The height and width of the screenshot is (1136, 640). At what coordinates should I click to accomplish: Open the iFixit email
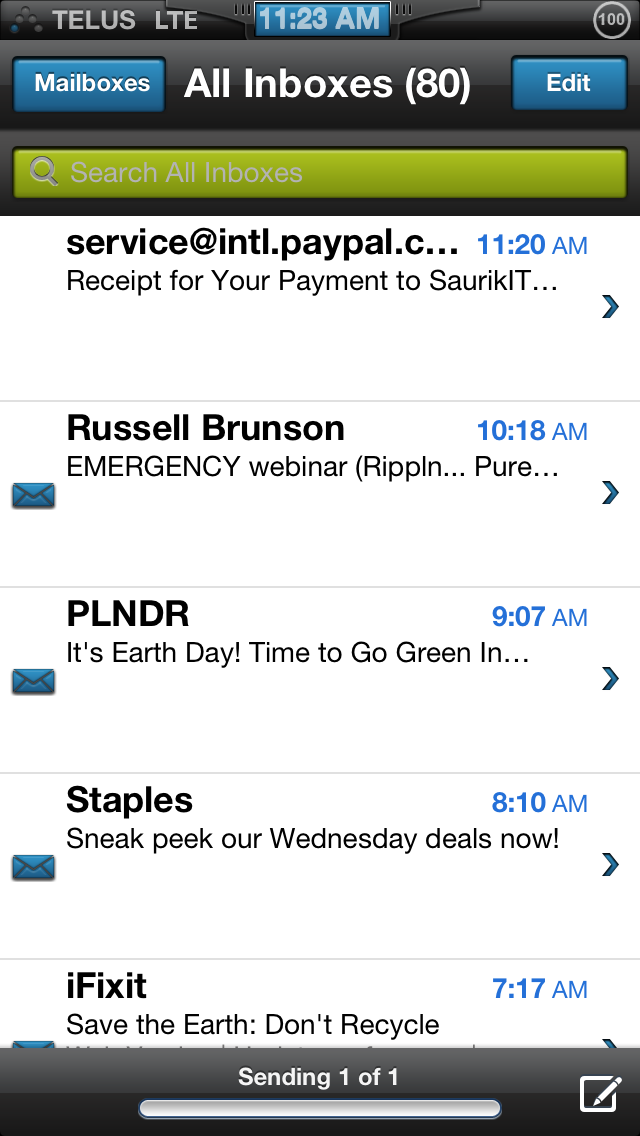click(x=320, y=1003)
